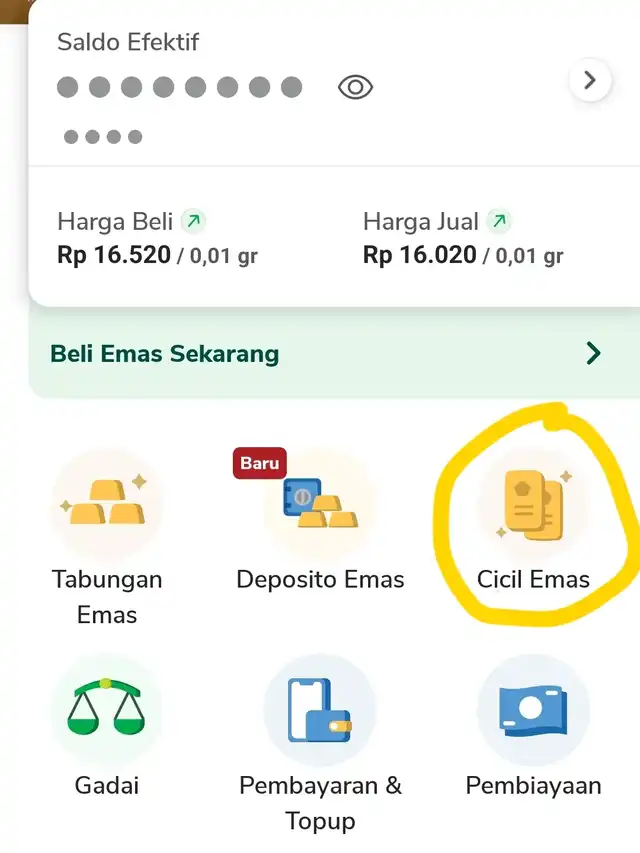Open the Gadai service

point(105,712)
